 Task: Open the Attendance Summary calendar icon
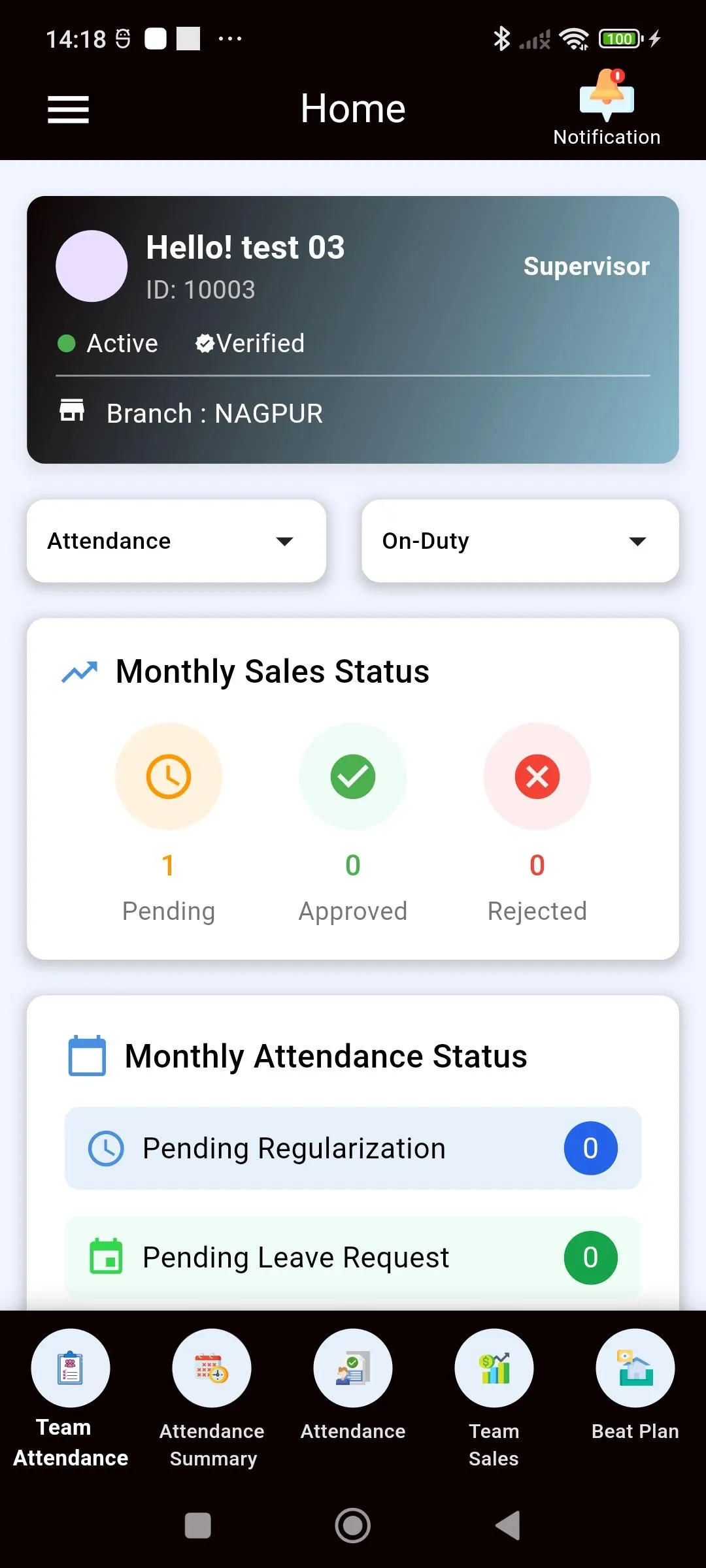point(212,1367)
